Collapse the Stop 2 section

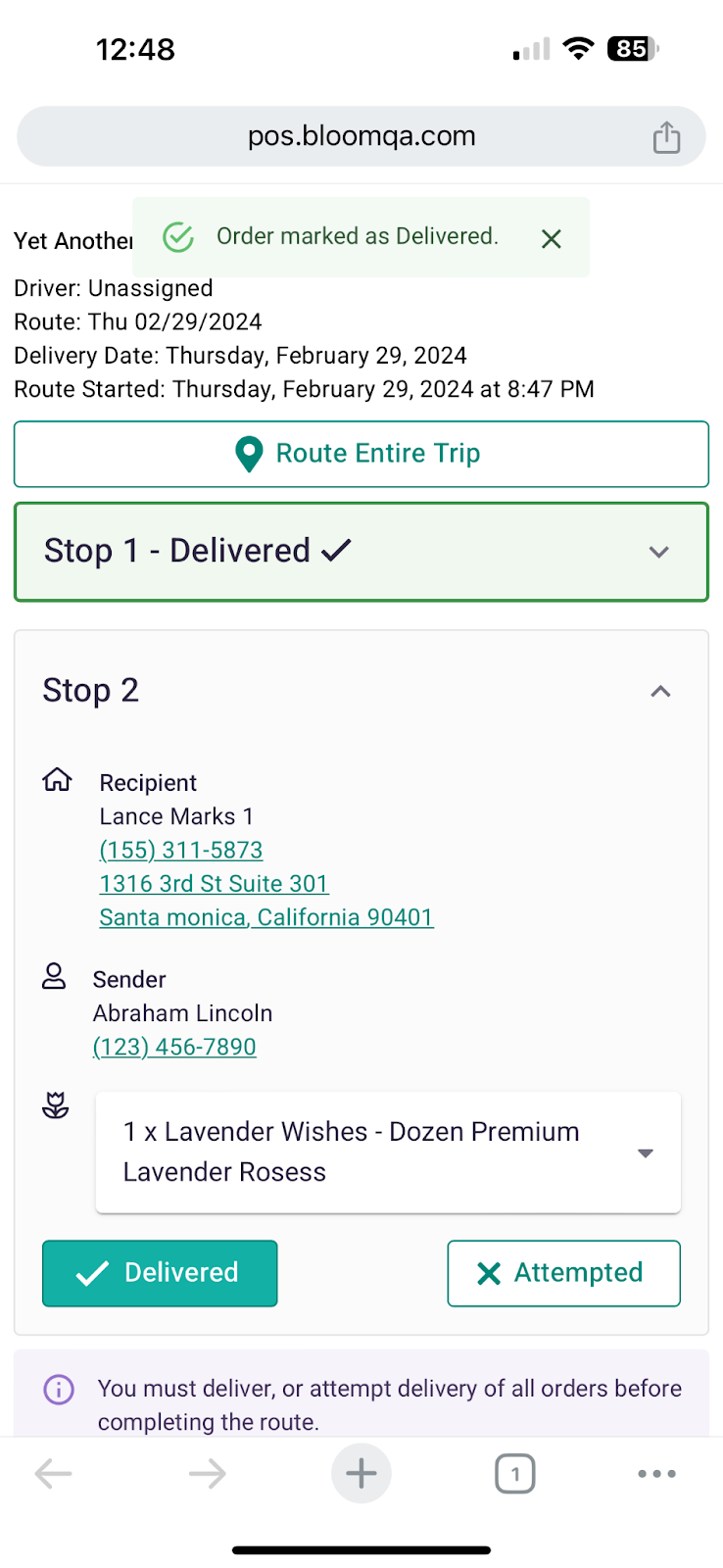pyautogui.click(x=660, y=692)
